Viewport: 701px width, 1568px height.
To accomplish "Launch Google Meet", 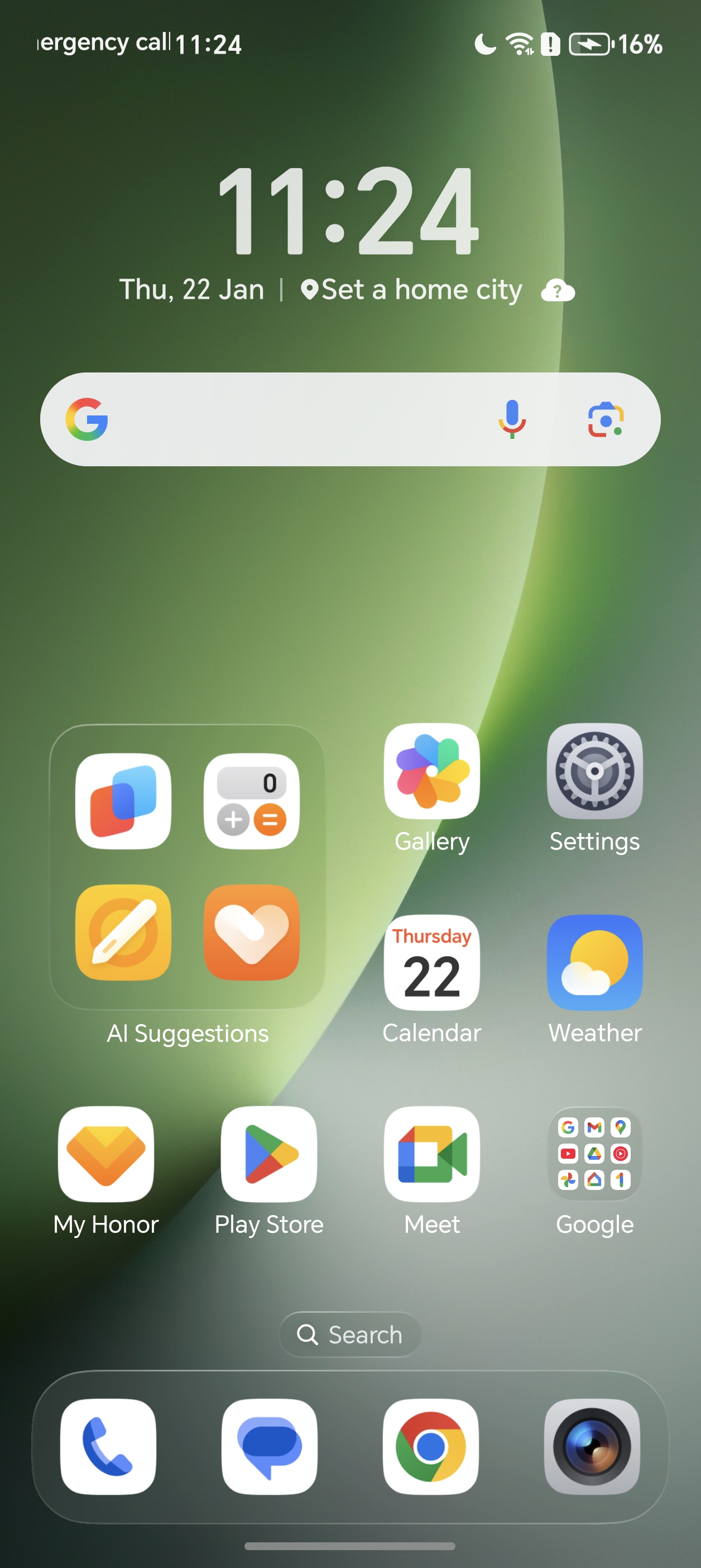I will [431, 1154].
